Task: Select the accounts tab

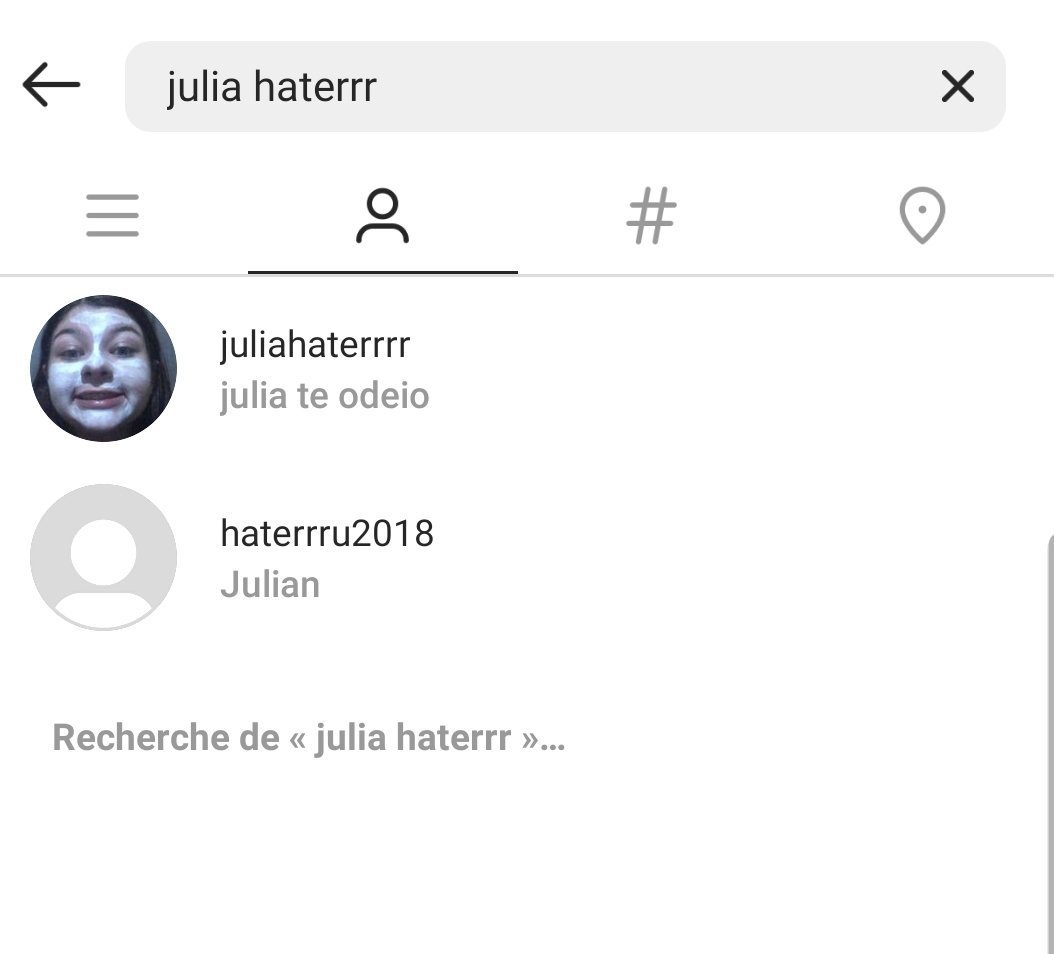Action: point(382,216)
